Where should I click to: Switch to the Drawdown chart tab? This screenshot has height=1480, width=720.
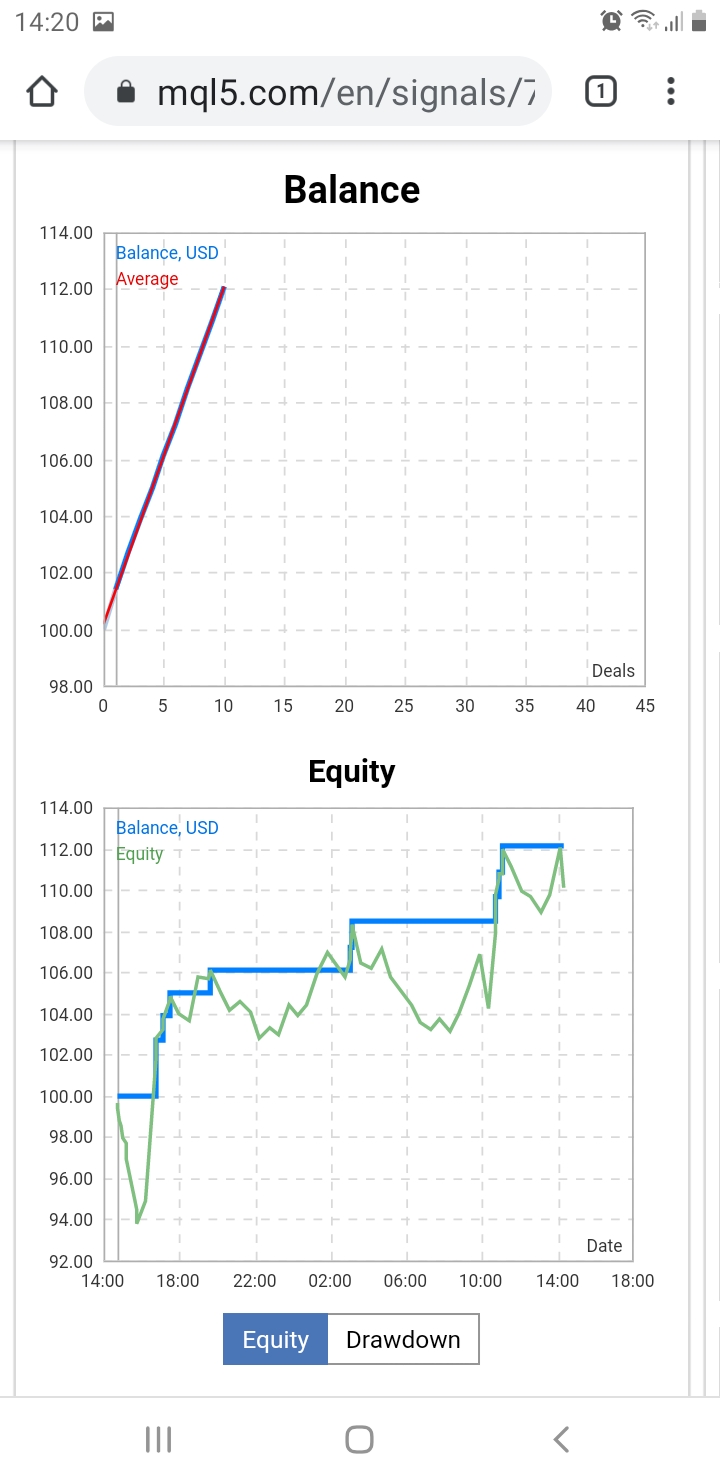403,1339
